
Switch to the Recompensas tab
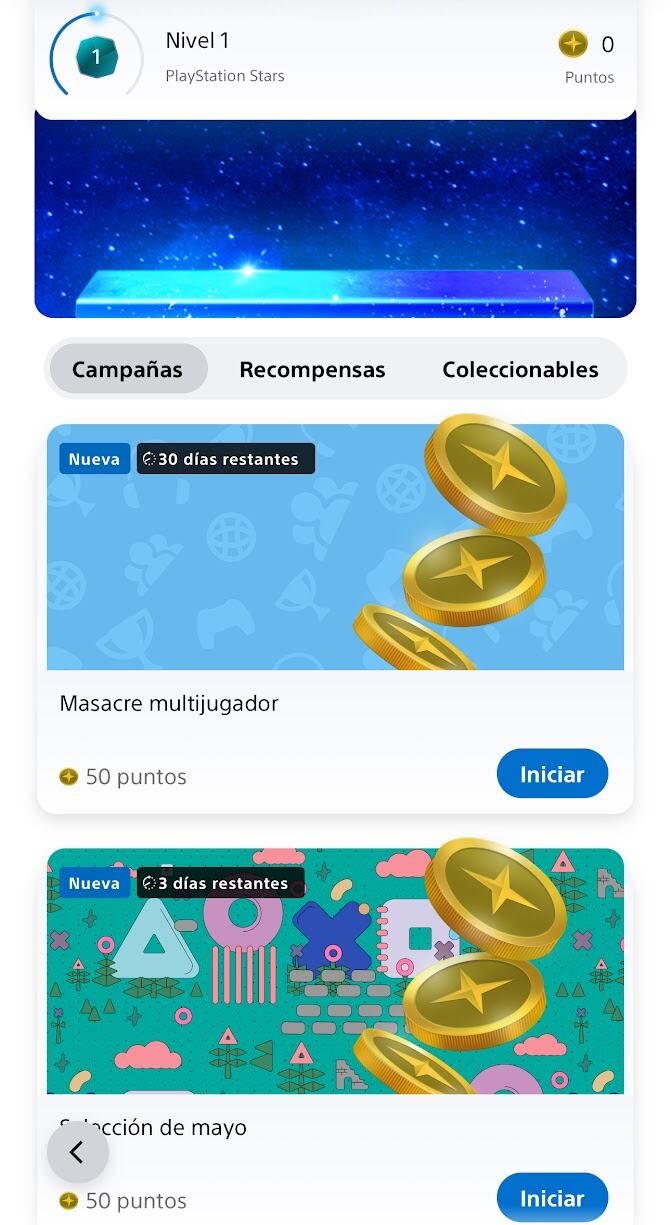312,369
